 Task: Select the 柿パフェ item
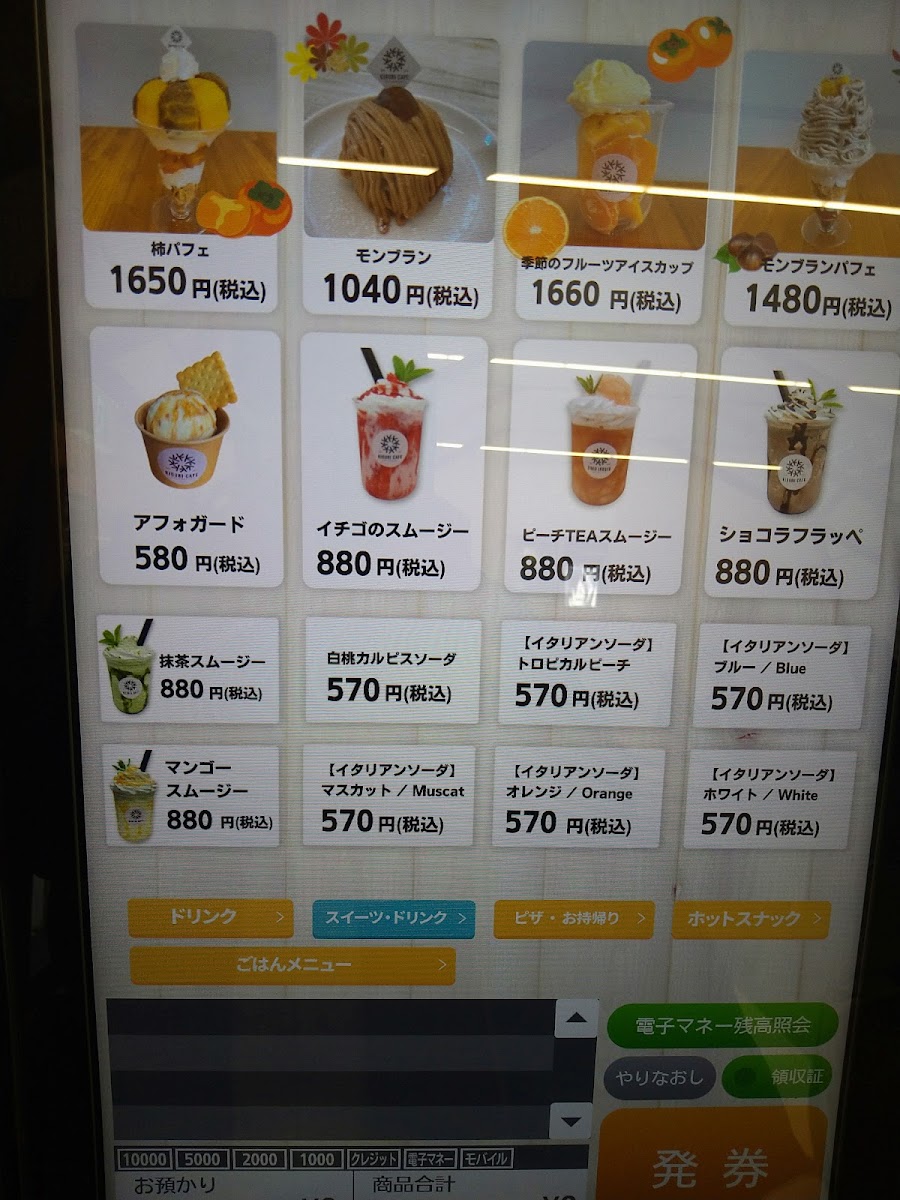pos(178,168)
